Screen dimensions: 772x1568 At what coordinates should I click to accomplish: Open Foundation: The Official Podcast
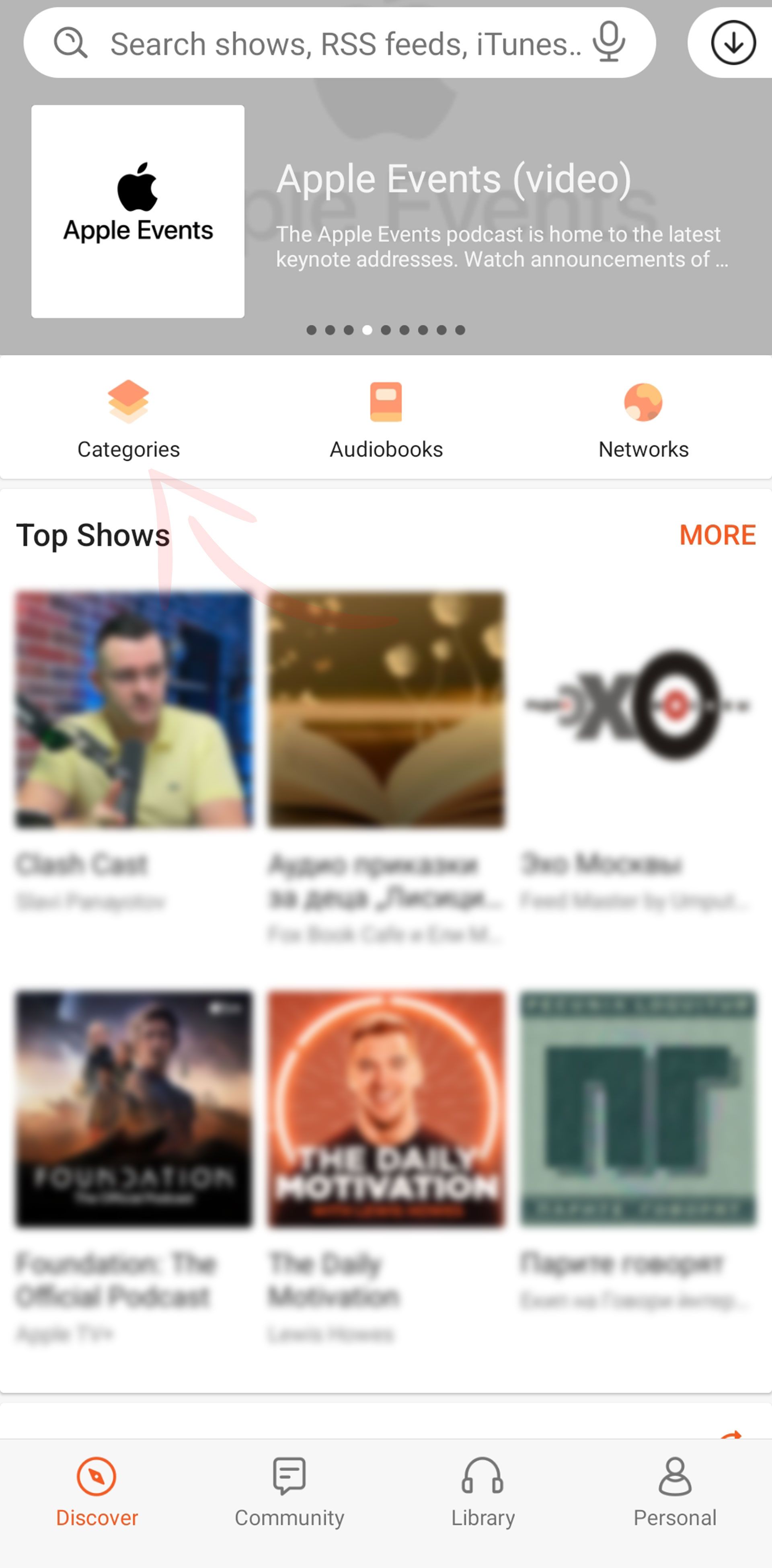click(134, 1109)
